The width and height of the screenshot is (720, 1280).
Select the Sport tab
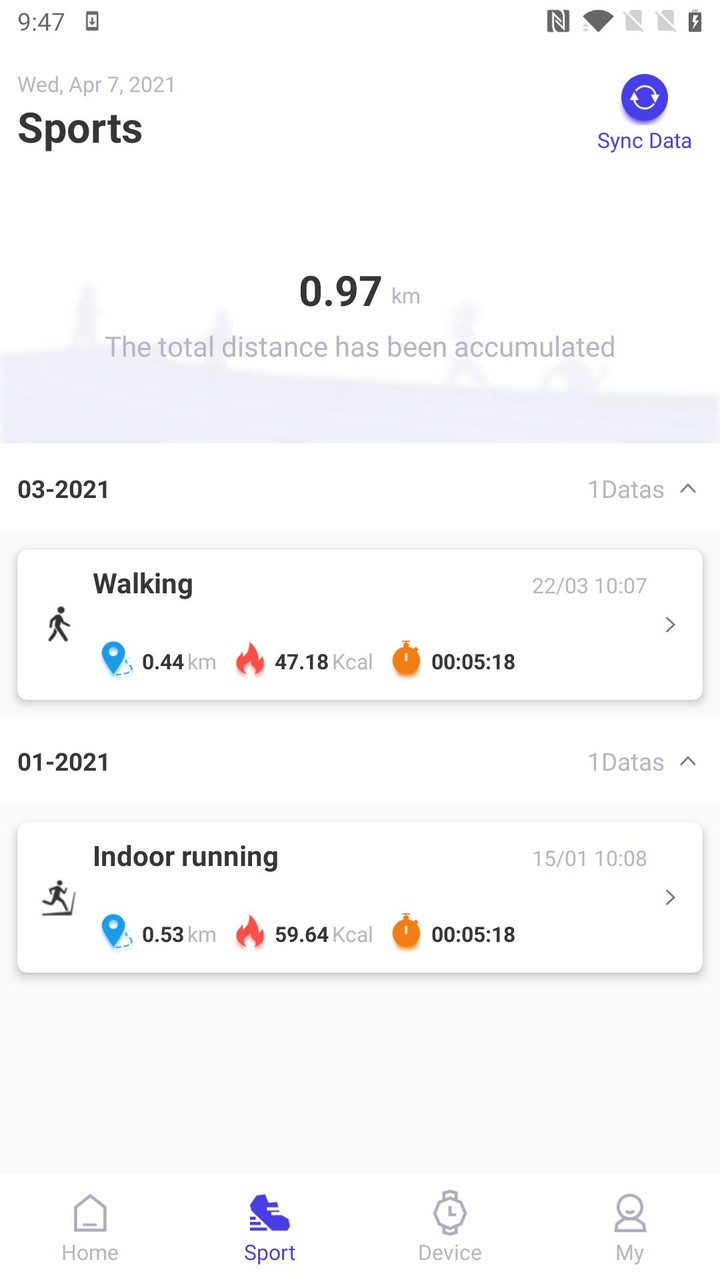pos(270,1228)
